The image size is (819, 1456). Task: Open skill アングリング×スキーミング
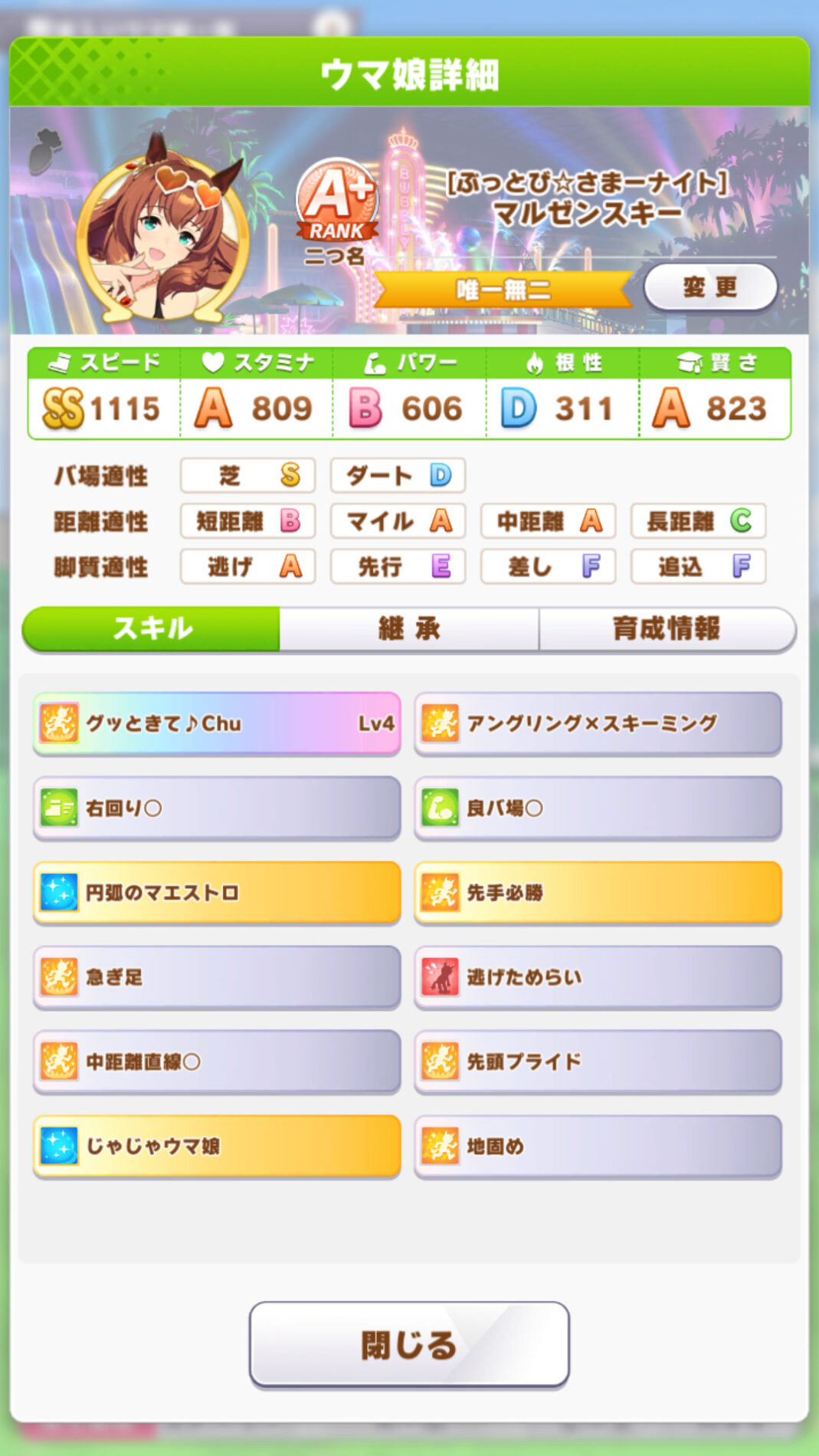click(x=598, y=723)
